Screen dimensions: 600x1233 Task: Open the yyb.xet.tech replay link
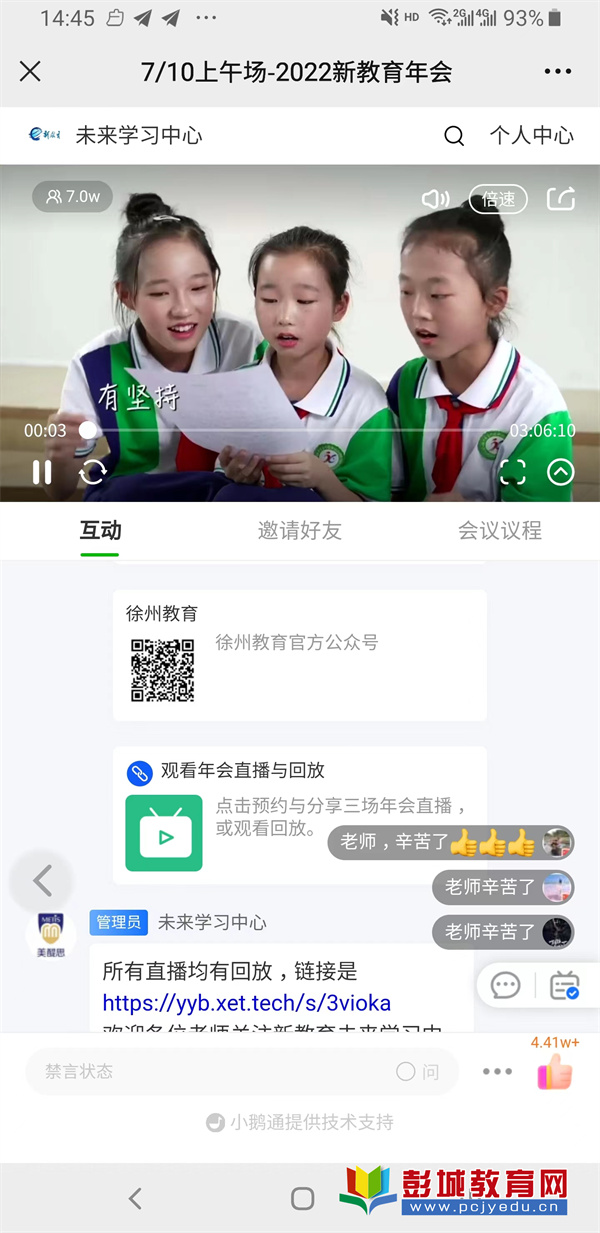tap(246, 1003)
